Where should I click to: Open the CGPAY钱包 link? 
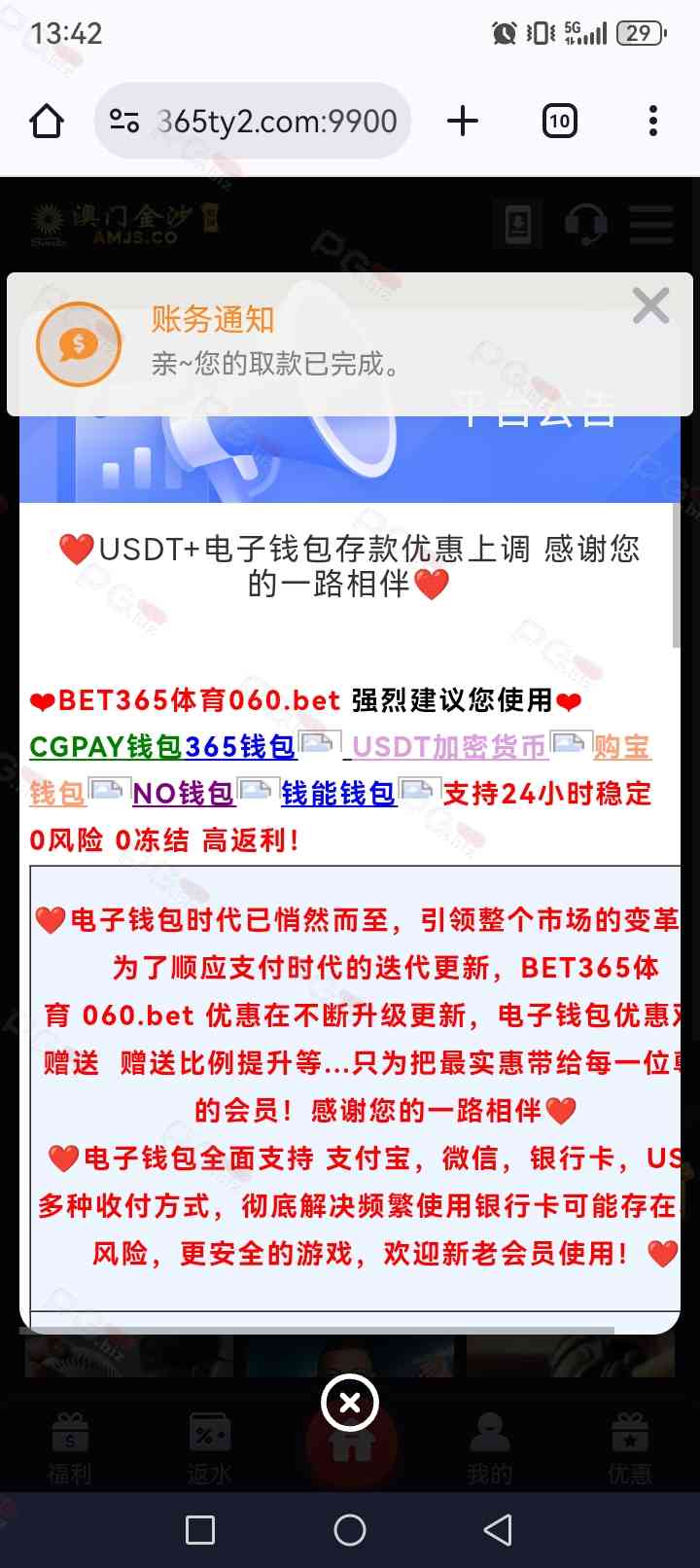[106, 747]
